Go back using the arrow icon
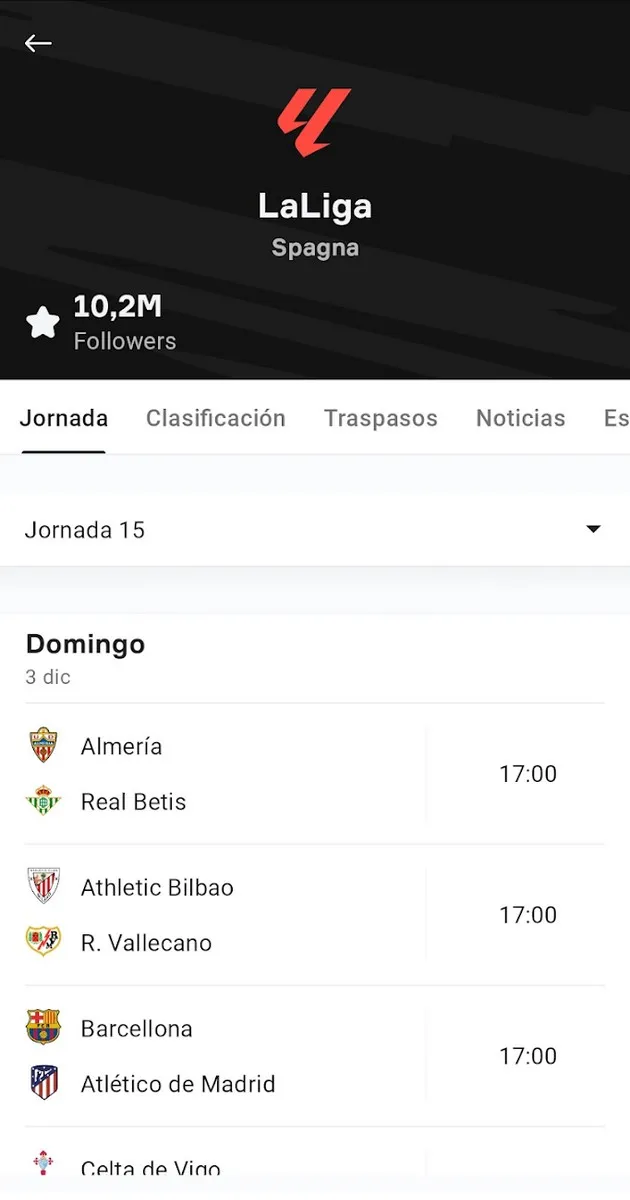The height and width of the screenshot is (1200, 630). point(38,43)
